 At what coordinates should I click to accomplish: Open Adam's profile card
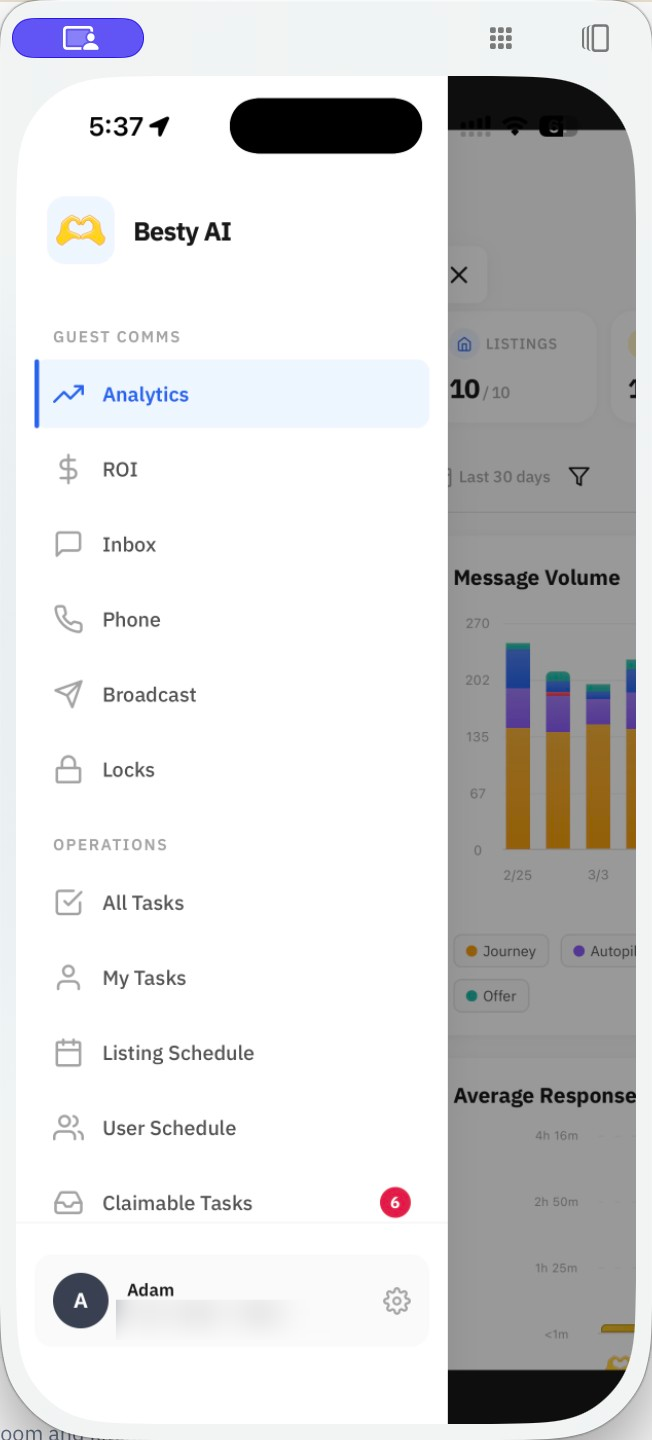pyautogui.click(x=200, y=1300)
